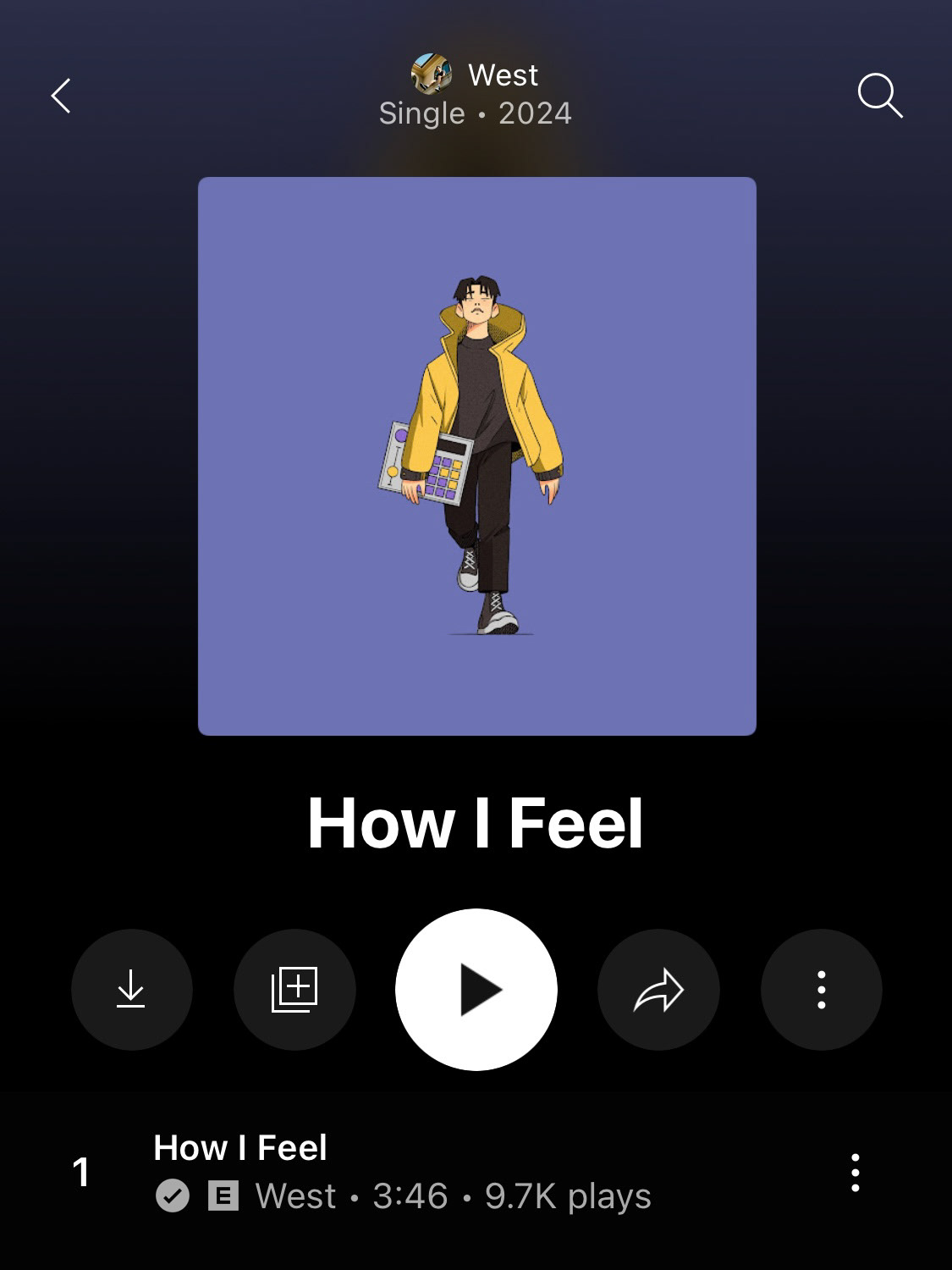This screenshot has height=1270, width=952.
Task: Open the search magnifier
Action: pos(879,95)
